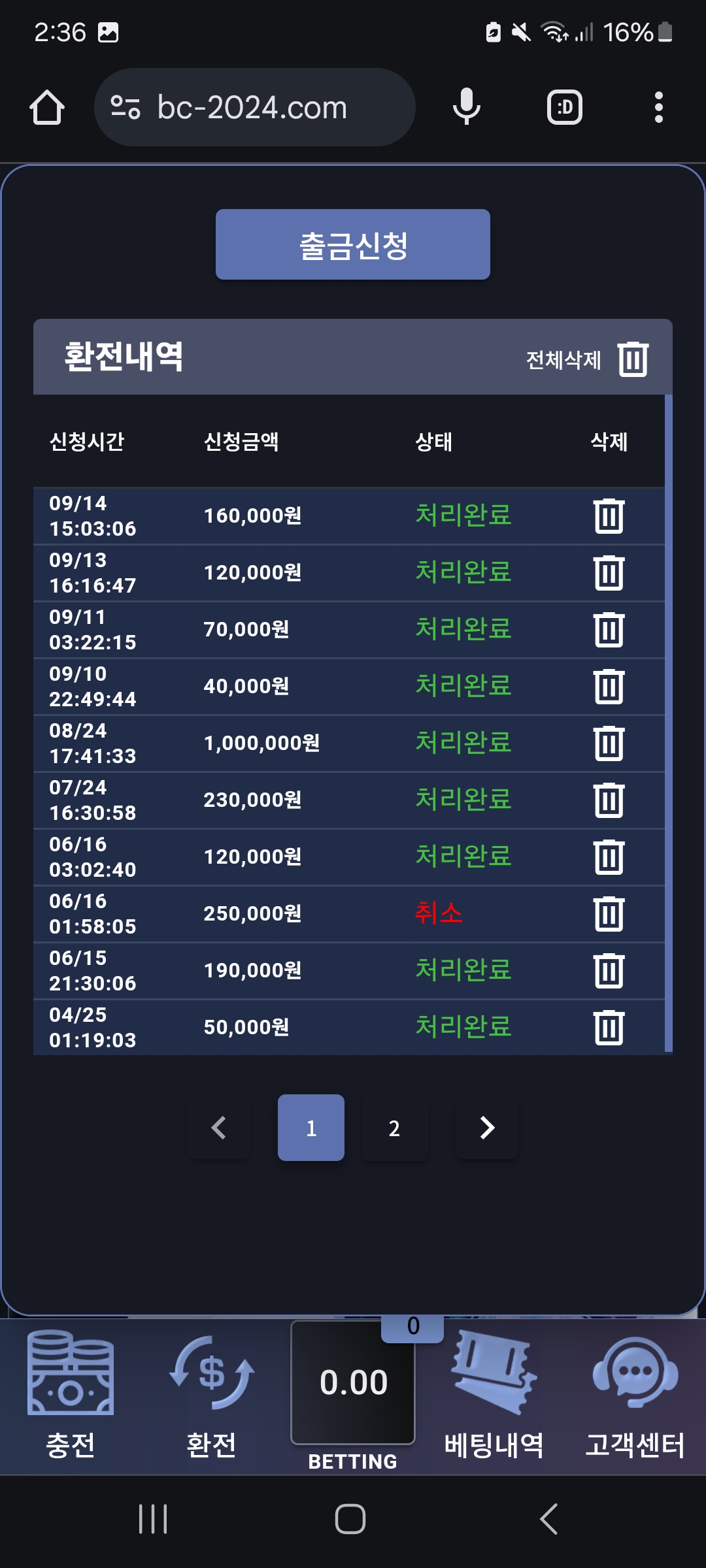The width and height of the screenshot is (706, 1568).
Task: Delete the 04/25 50,000원 record
Action: click(609, 1028)
